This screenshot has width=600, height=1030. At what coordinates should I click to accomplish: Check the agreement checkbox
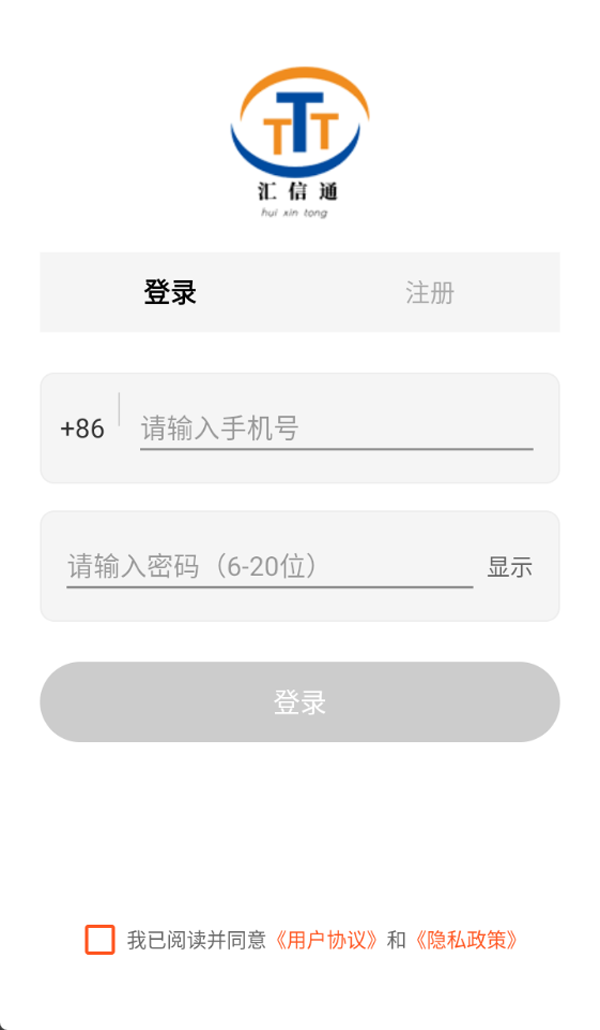(100, 940)
